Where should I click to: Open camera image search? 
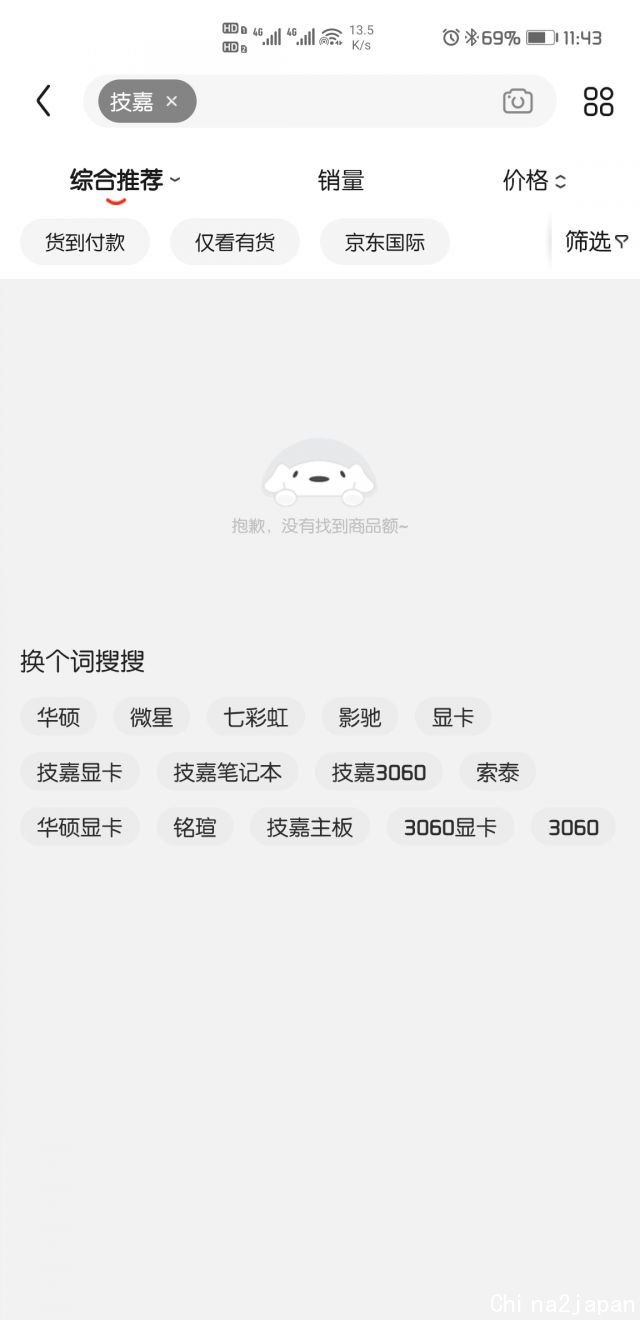click(517, 101)
